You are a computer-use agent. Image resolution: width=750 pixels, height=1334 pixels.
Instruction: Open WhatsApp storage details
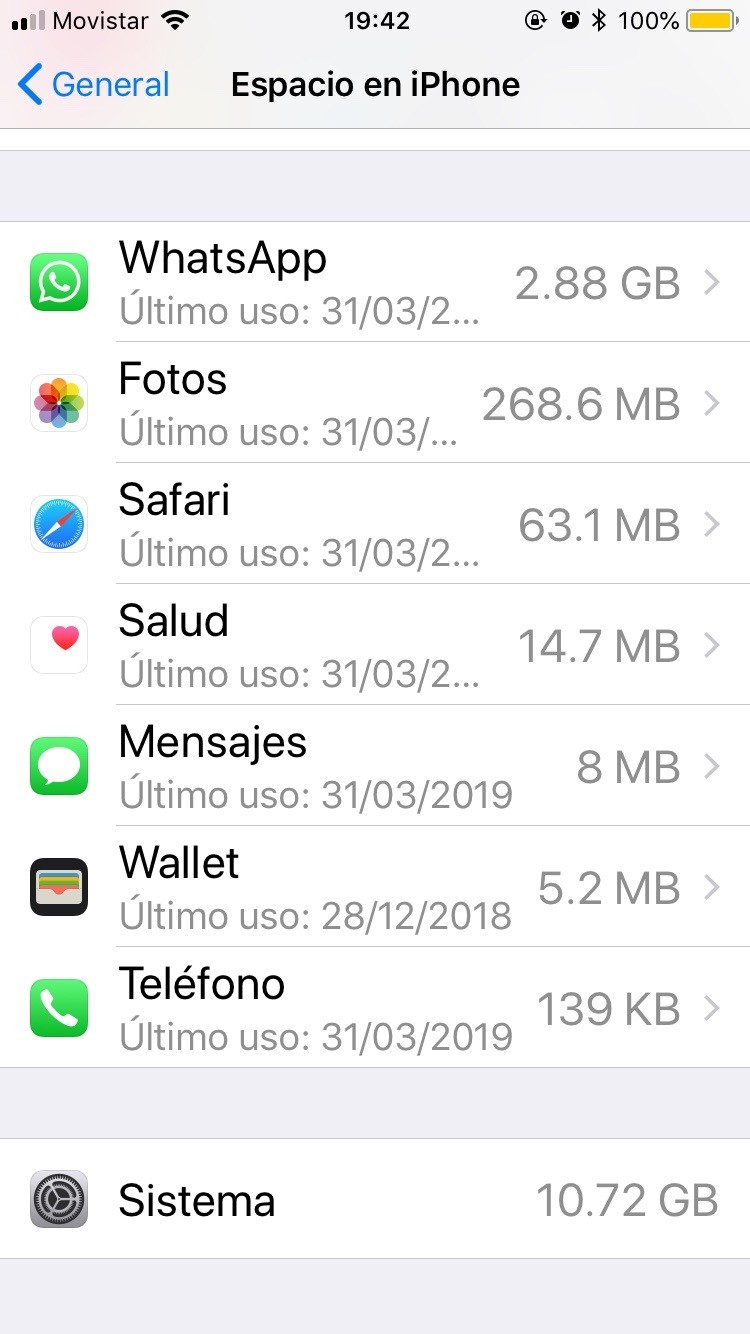(x=375, y=282)
